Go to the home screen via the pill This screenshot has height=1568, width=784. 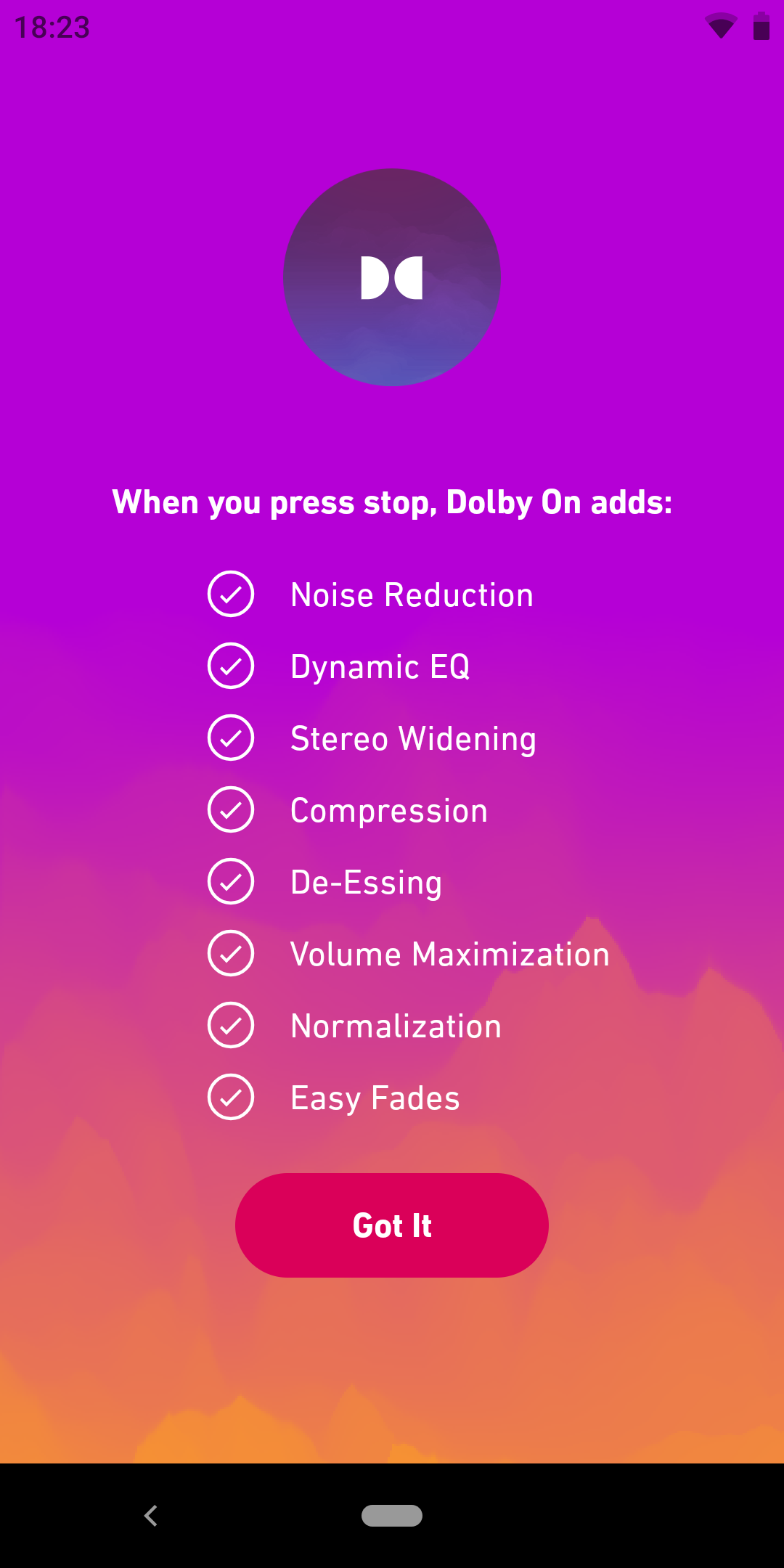[x=392, y=1516]
